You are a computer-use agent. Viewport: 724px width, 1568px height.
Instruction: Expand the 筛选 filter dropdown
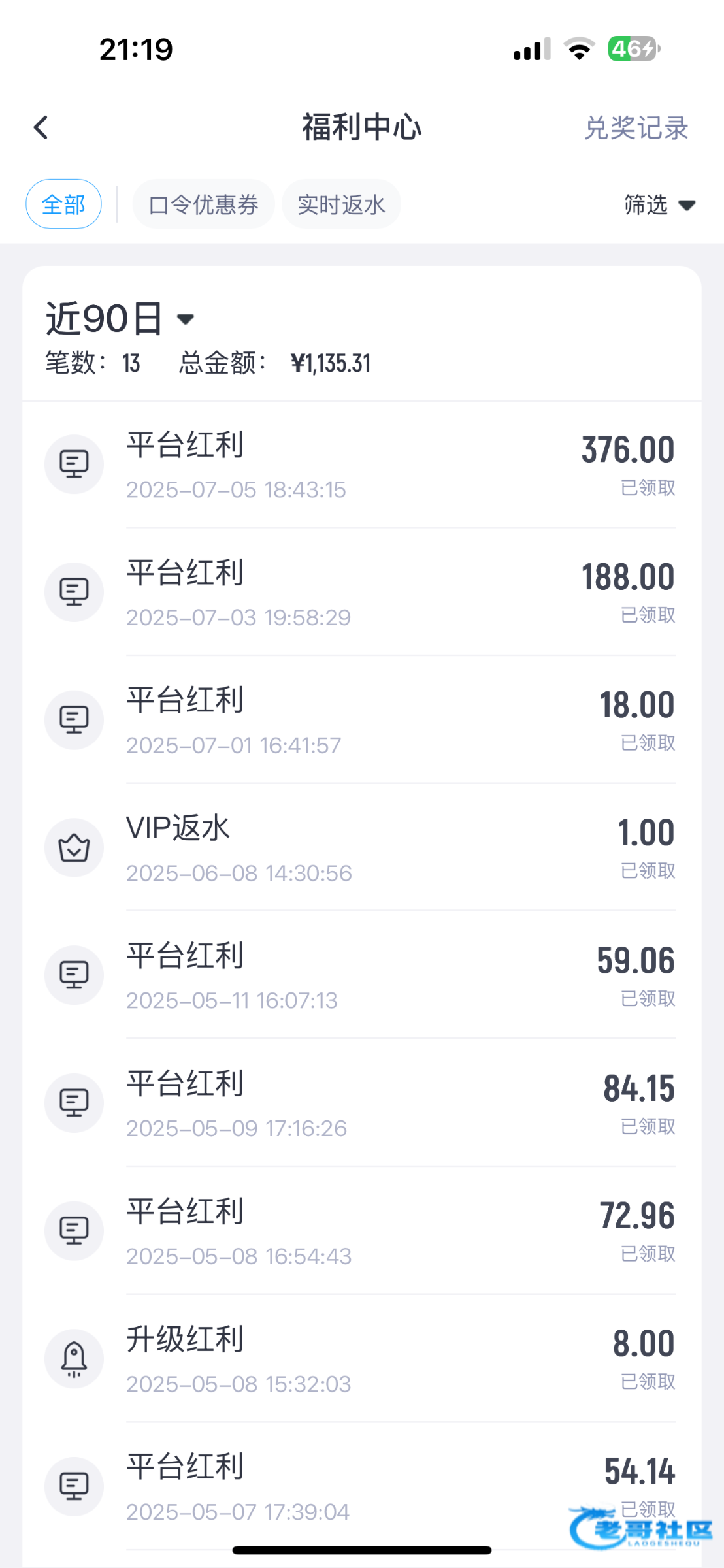tap(659, 204)
